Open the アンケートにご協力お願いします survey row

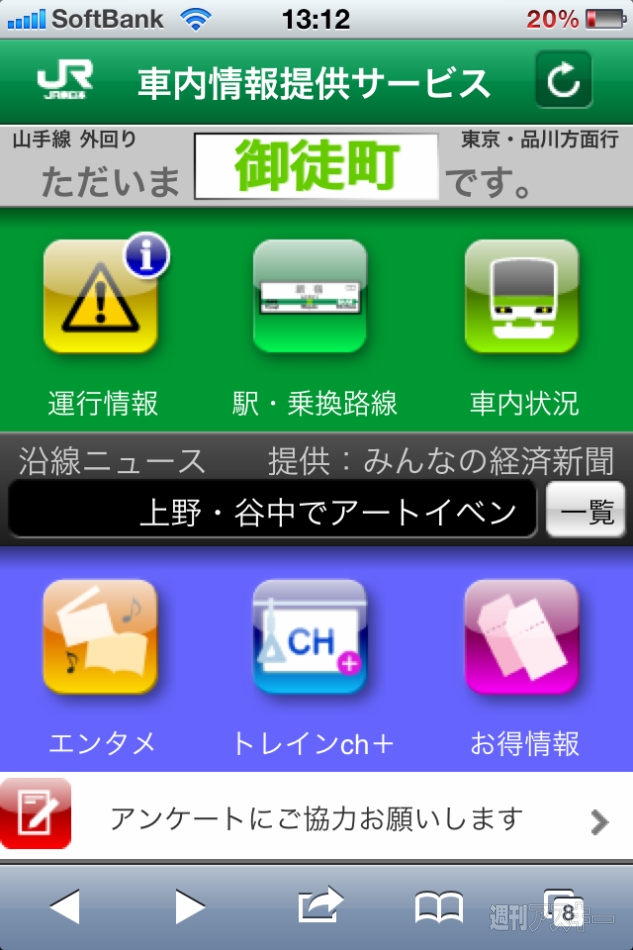point(316,820)
